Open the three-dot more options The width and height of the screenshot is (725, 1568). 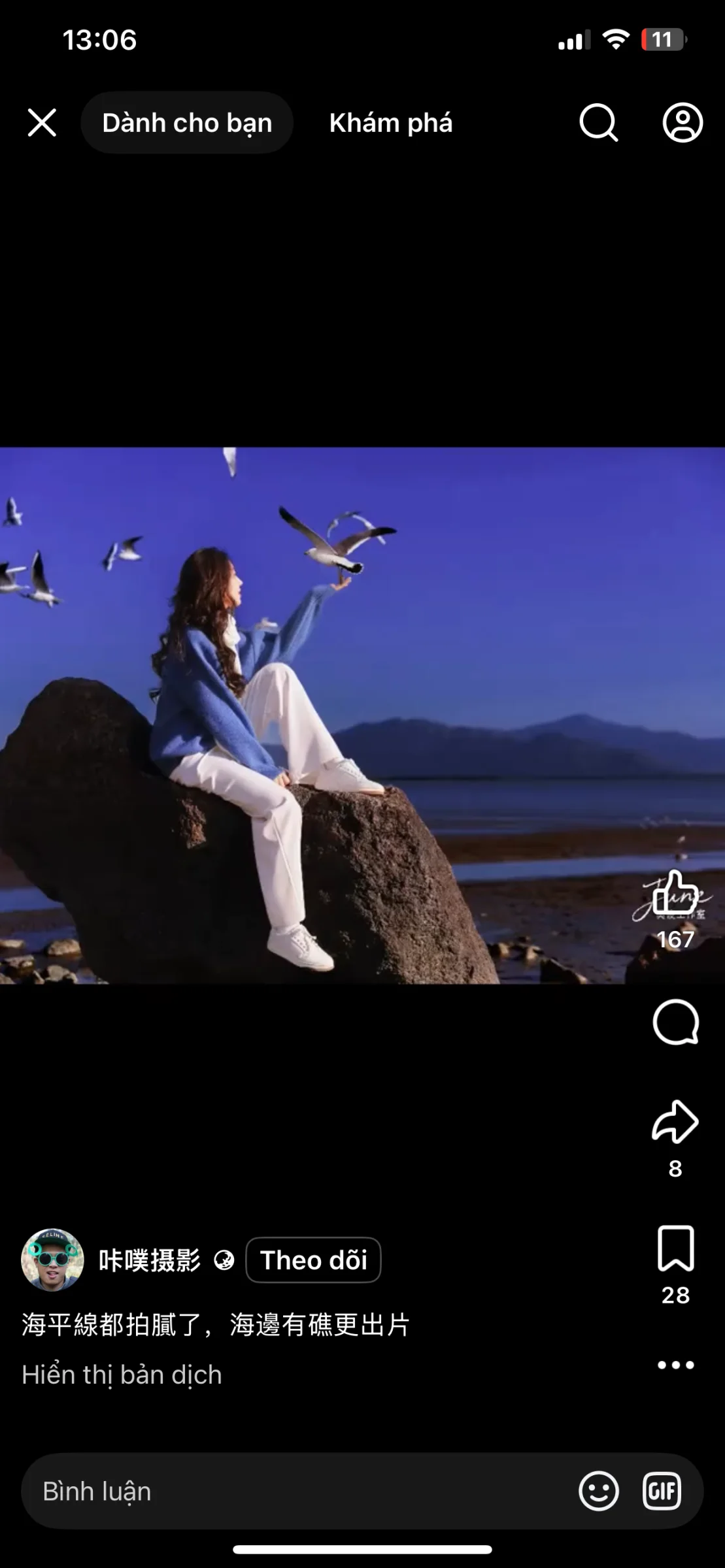[x=675, y=1365]
